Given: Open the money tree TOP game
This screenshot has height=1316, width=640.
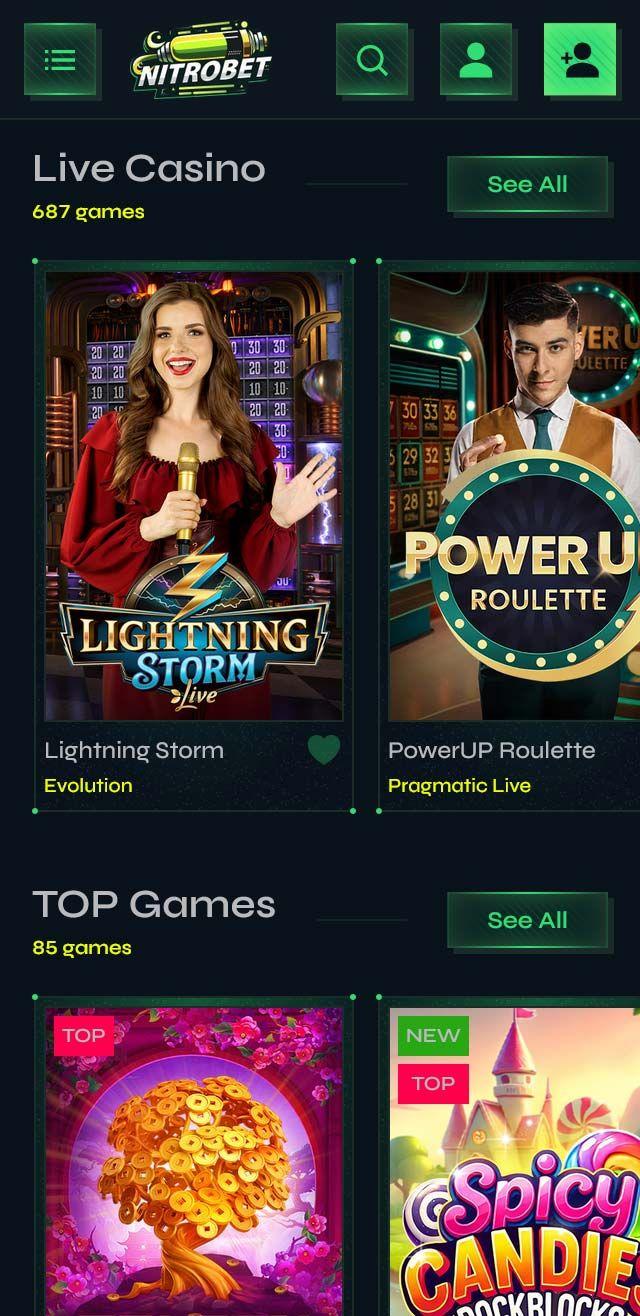Looking at the screenshot, I should coord(194,1161).
